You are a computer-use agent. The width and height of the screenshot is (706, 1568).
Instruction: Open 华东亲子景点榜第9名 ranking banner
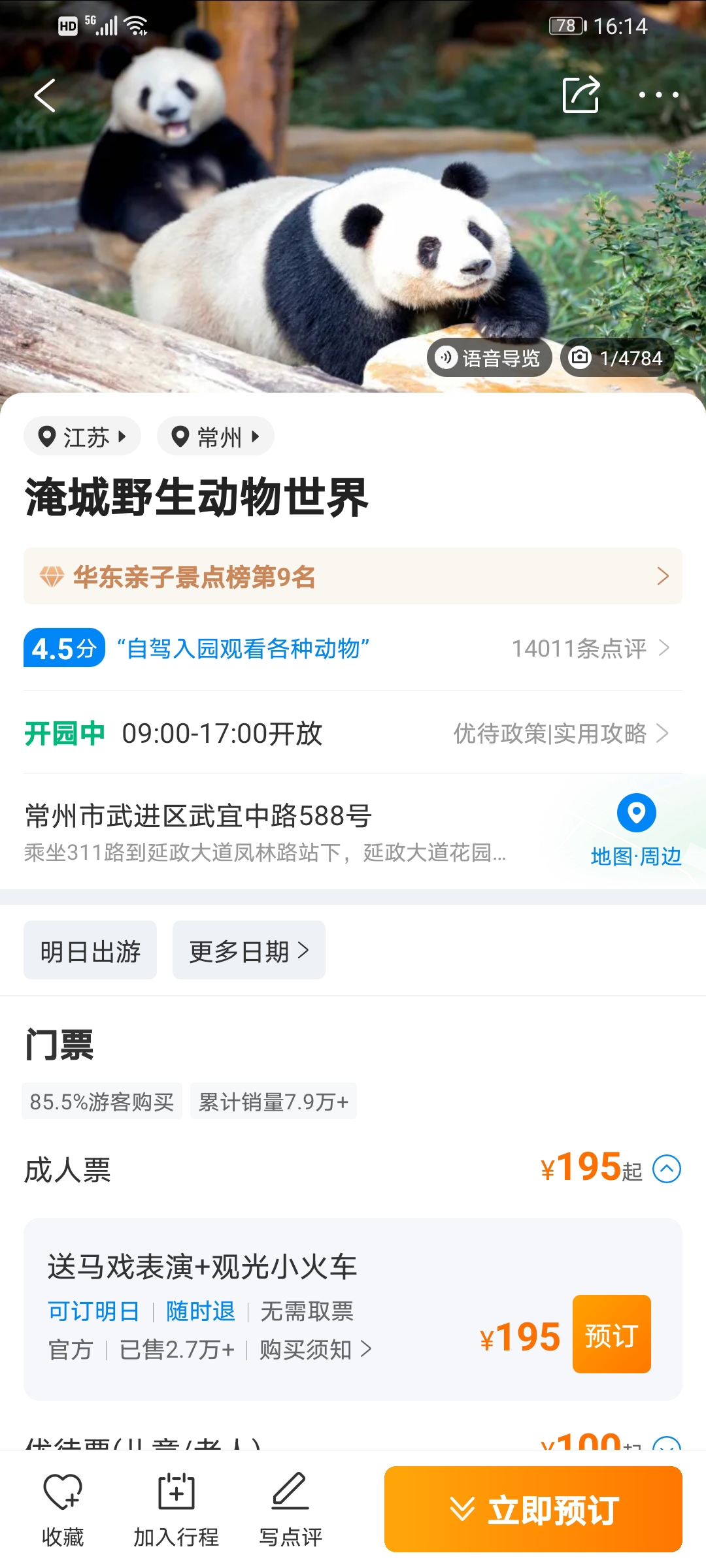pyautogui.click(x=353, y=576)
